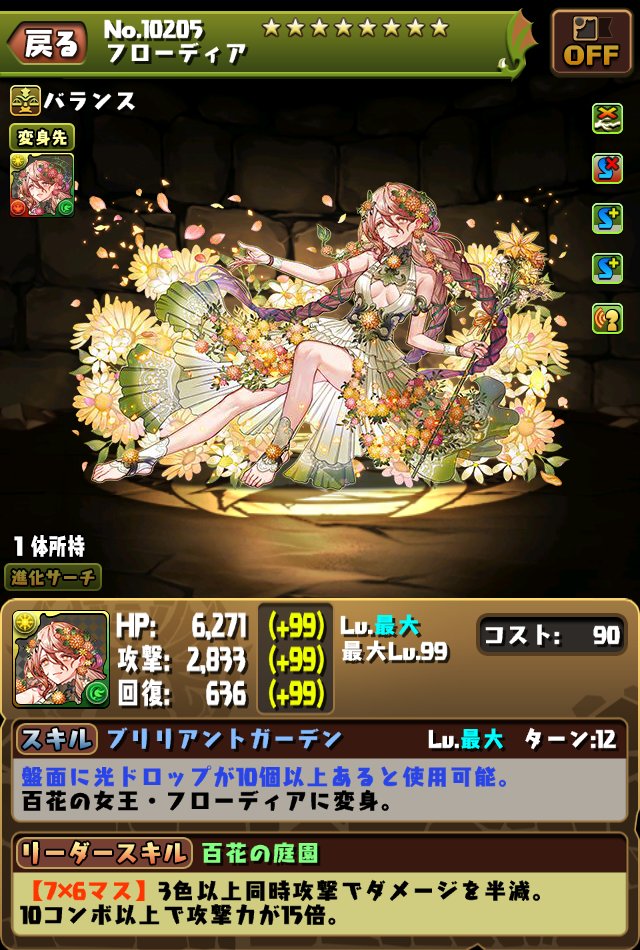Tap the Flordia monster icon beside stats
The width and height of the screenshot is (640, 950).
(60, 659)
